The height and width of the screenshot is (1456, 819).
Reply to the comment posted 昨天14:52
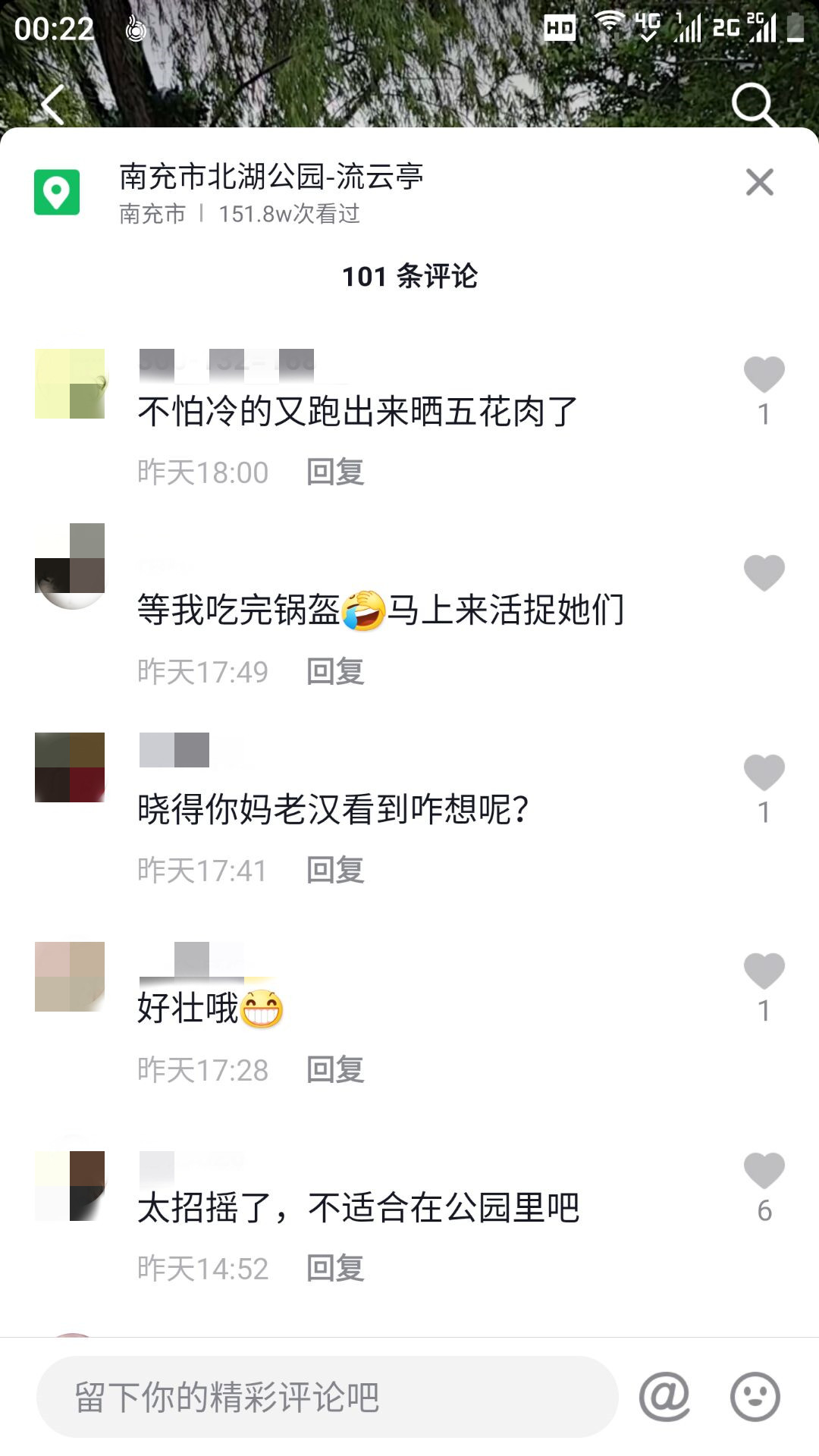pos(335,1268)
